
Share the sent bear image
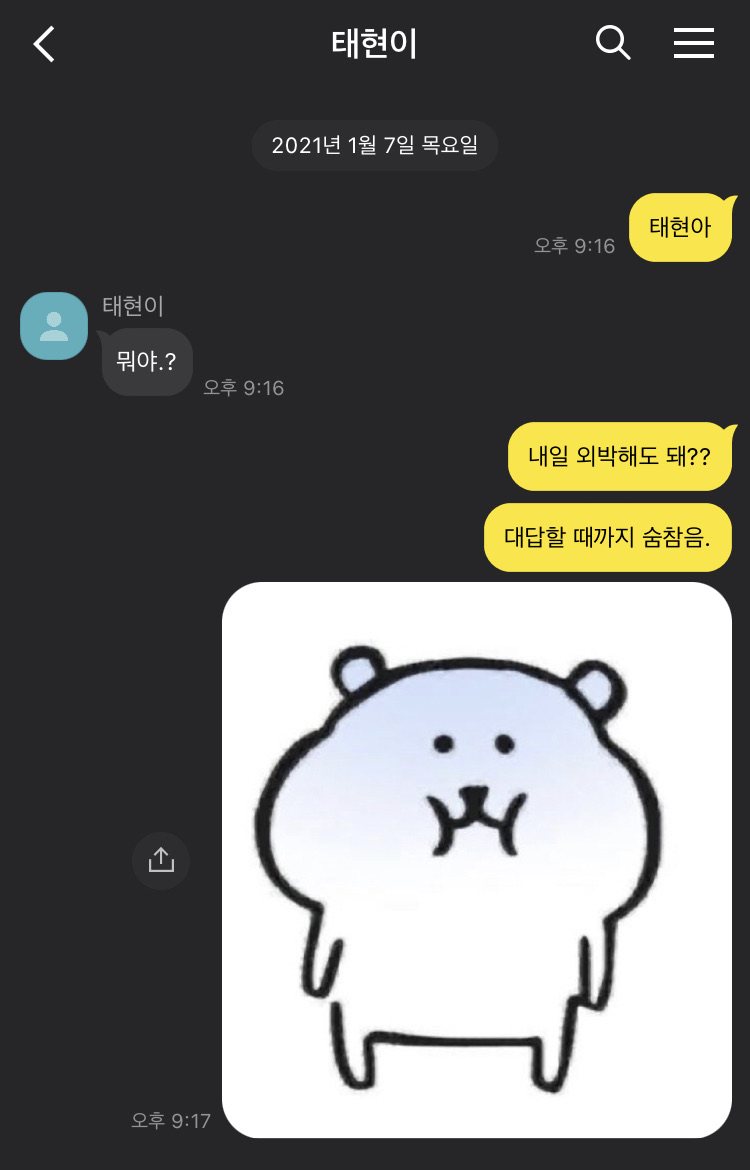161,860
